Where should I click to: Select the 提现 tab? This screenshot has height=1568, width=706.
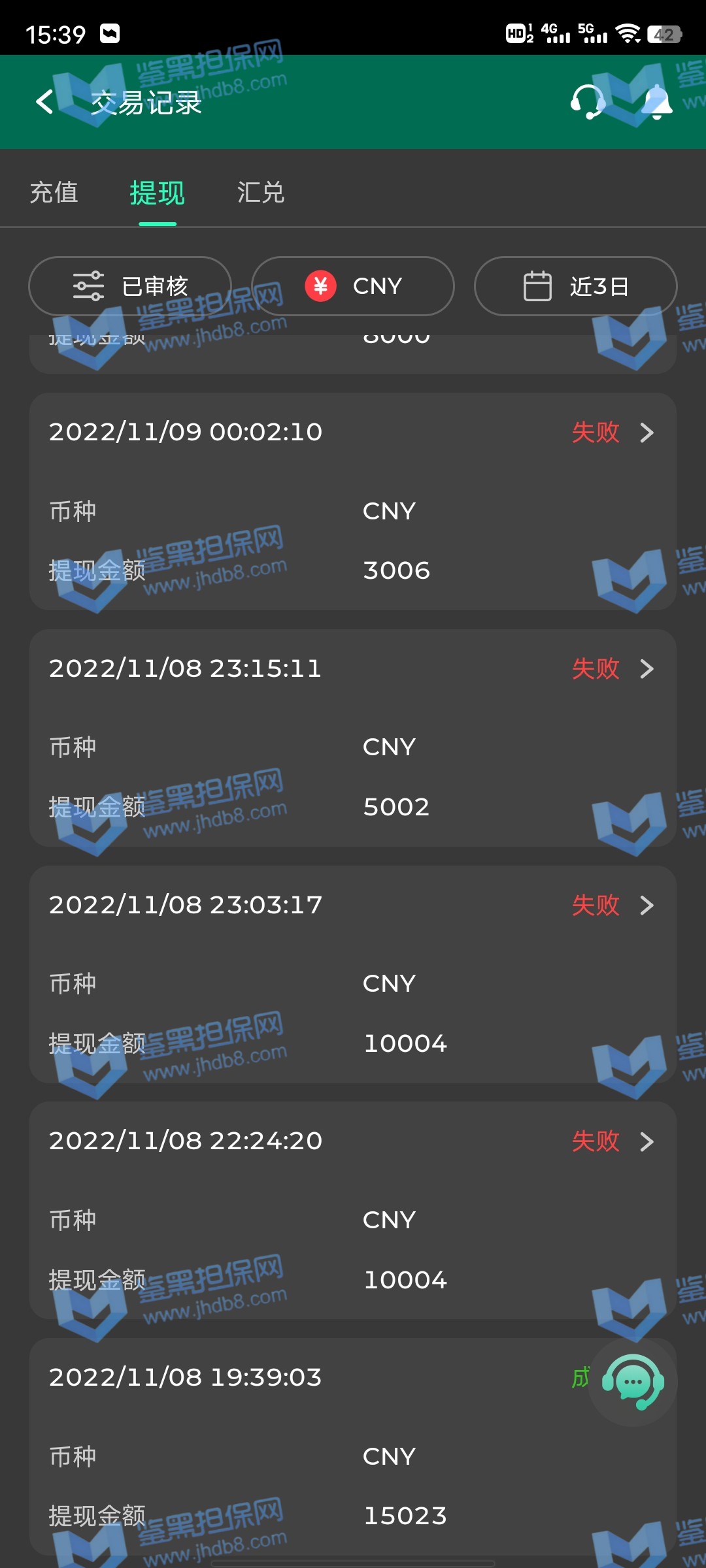pos(157,193)
